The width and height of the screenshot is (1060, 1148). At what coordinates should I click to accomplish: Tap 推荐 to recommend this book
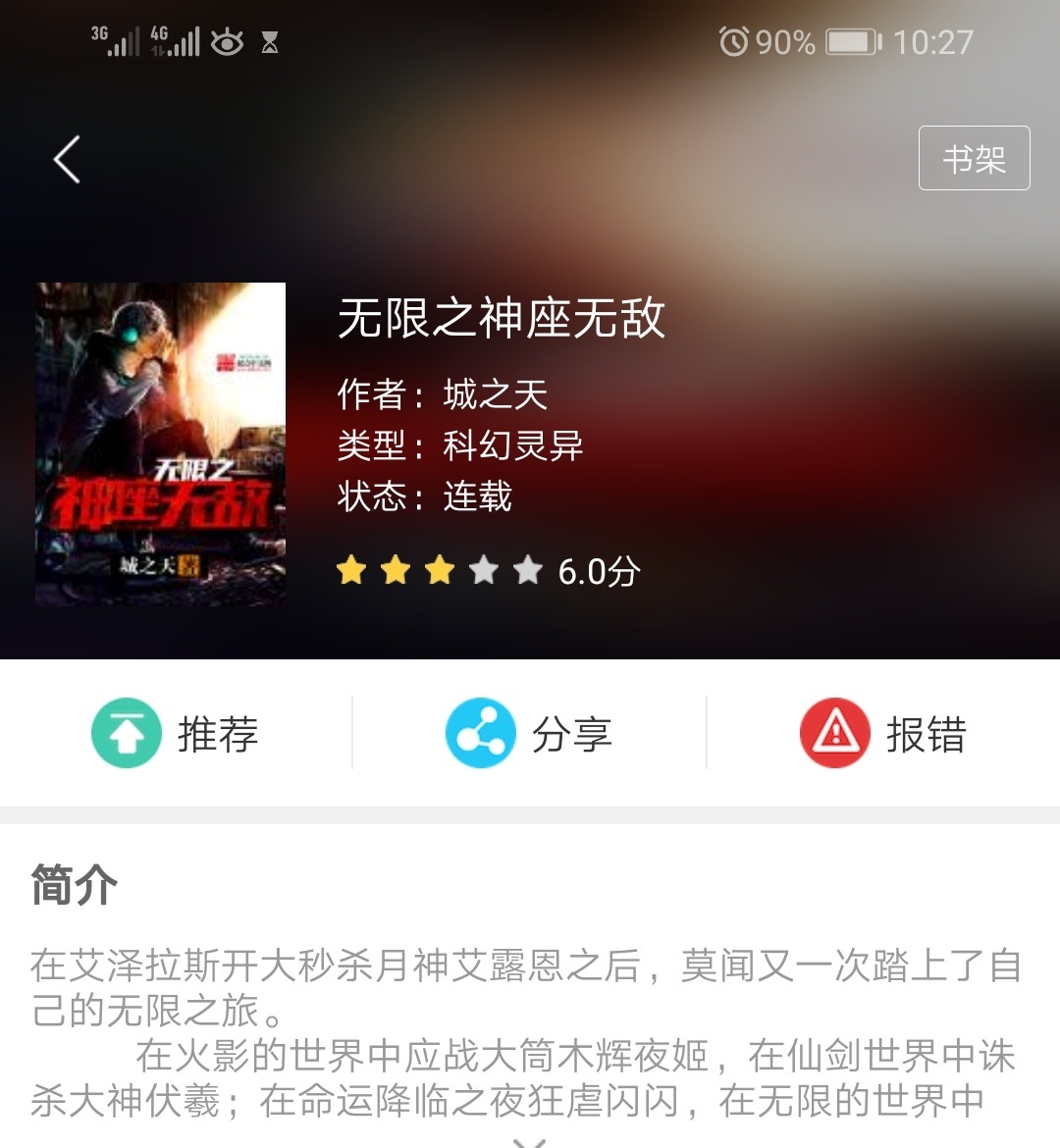177,733
